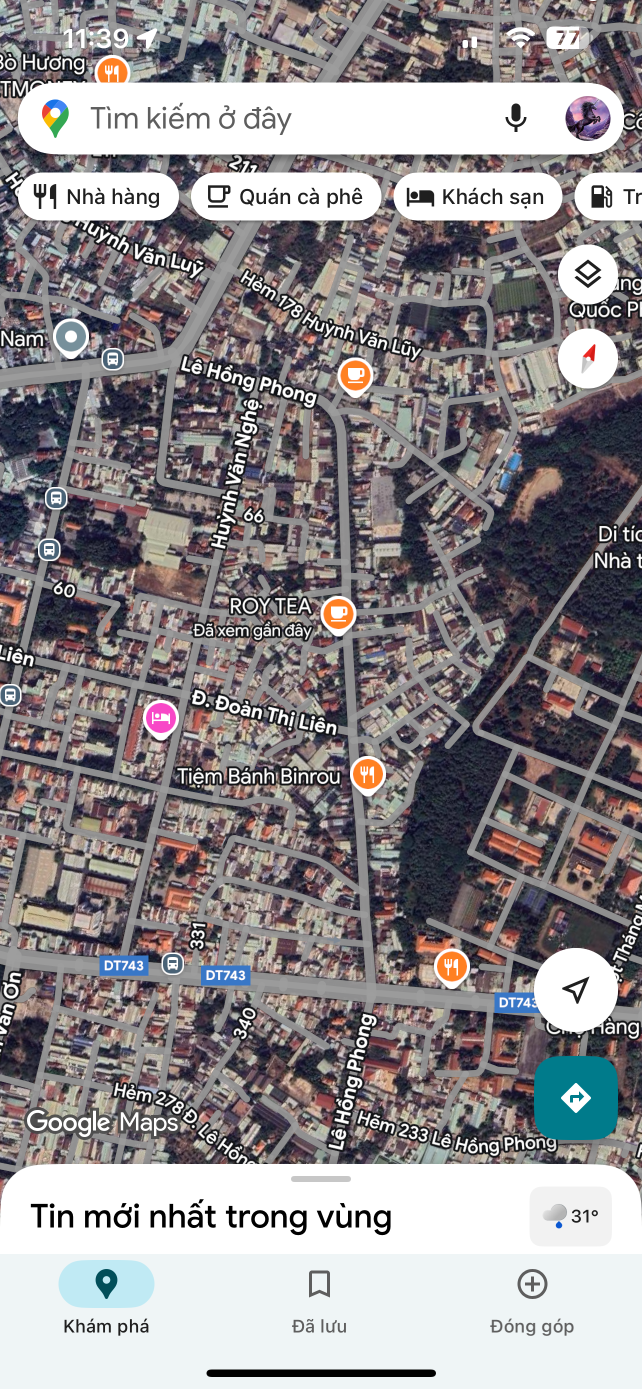Open the cafe marker near Lê Hồng Phong
Screen dimensions: 642x1389
point(354,377)
